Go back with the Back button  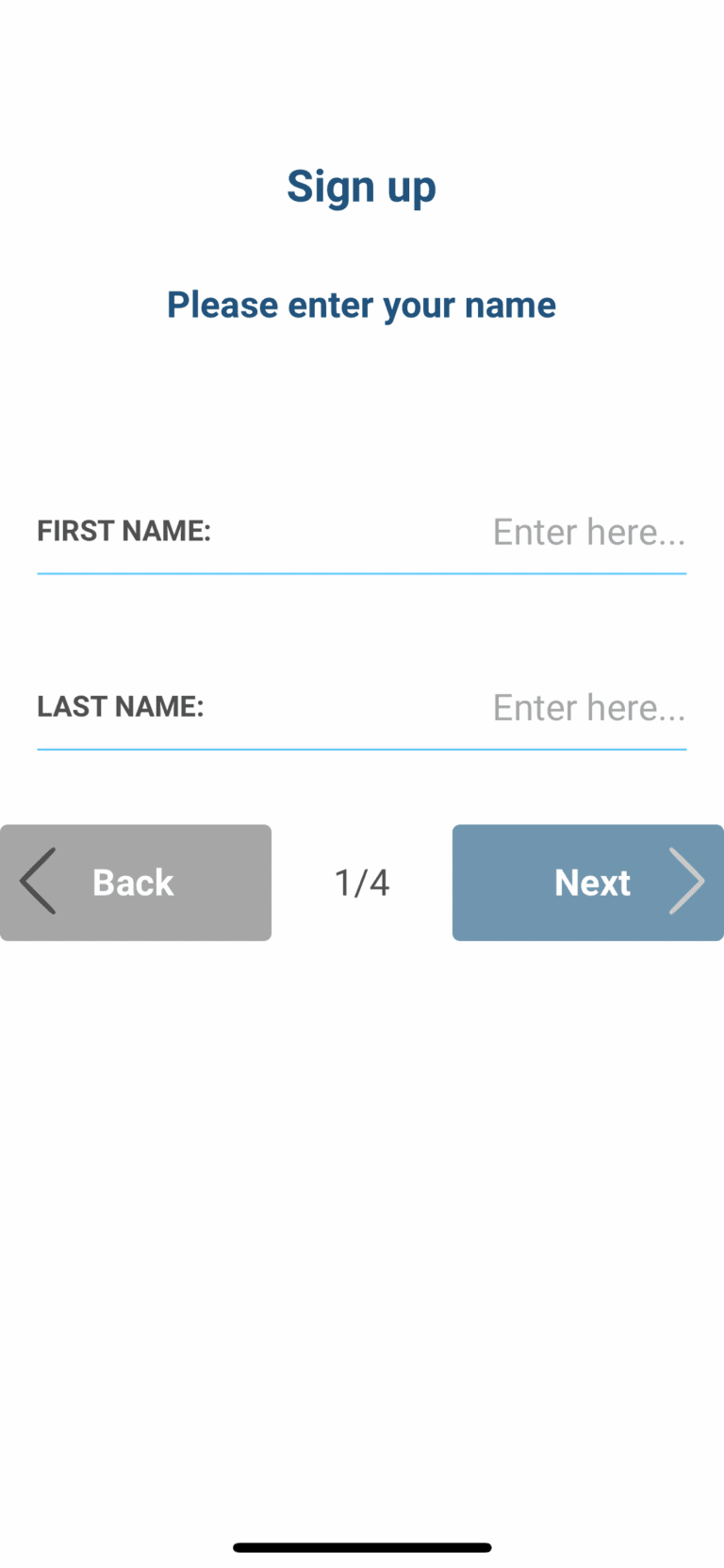136,883
